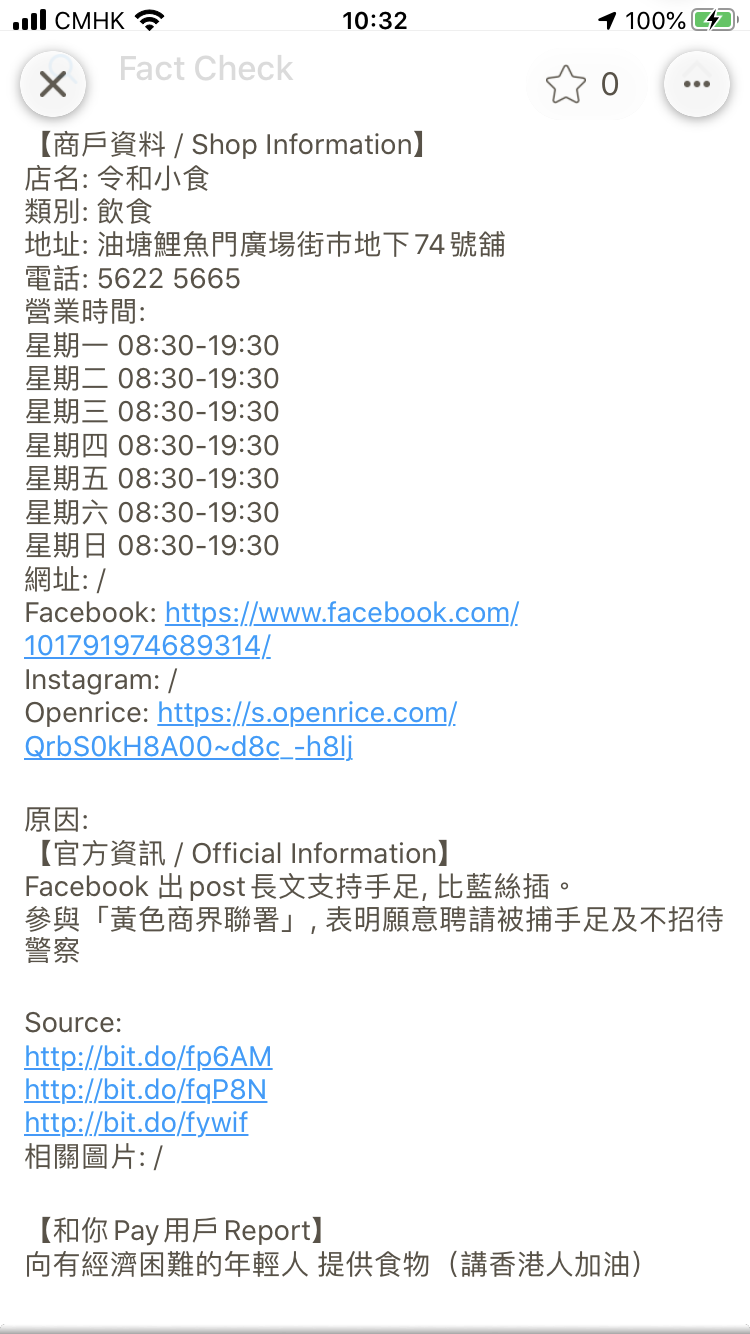Open source link bit.do/fp6AM
The width and height of the screenshot is (750, 1334).
[148, 1056]
